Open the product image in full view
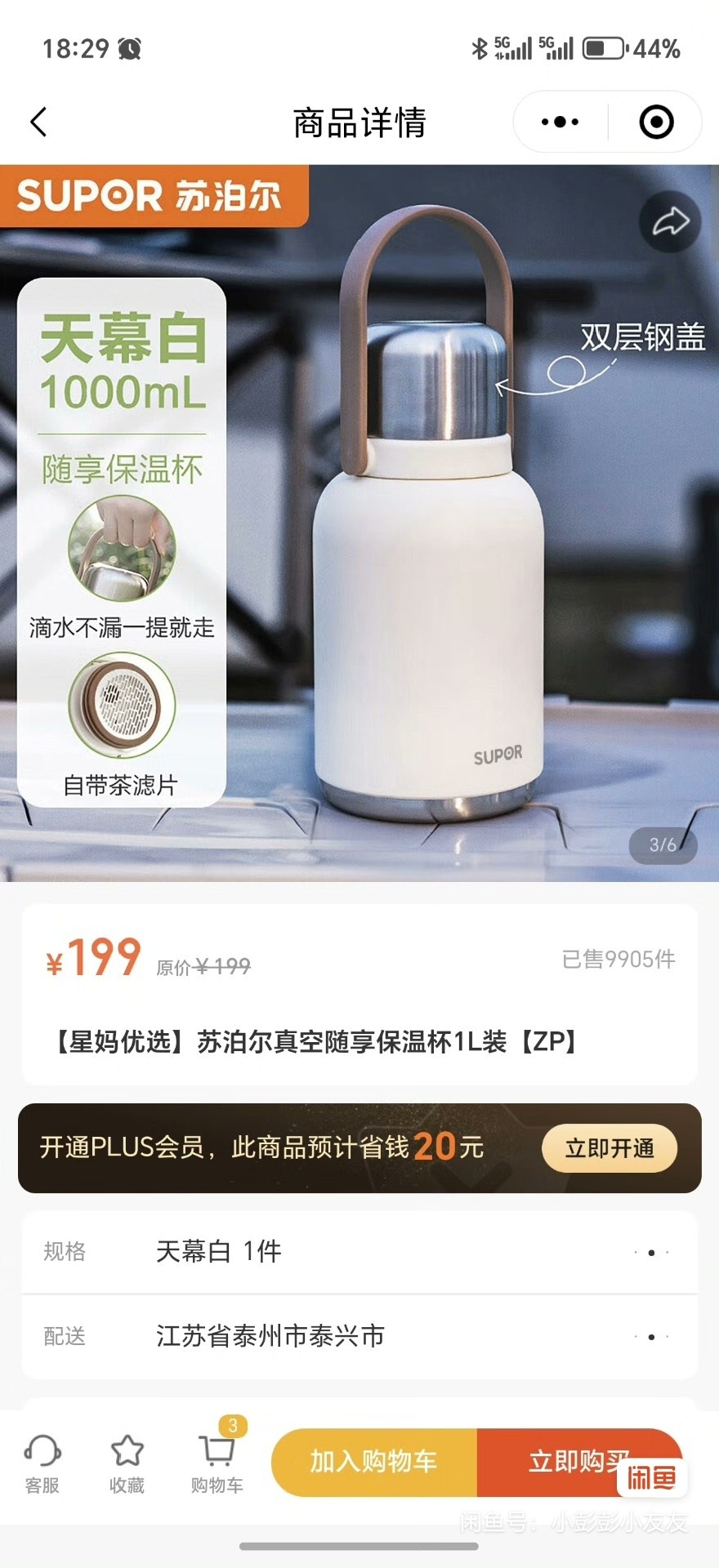Image resolution: width=719 pixels, height=1568 pixels. coord(425,572)
